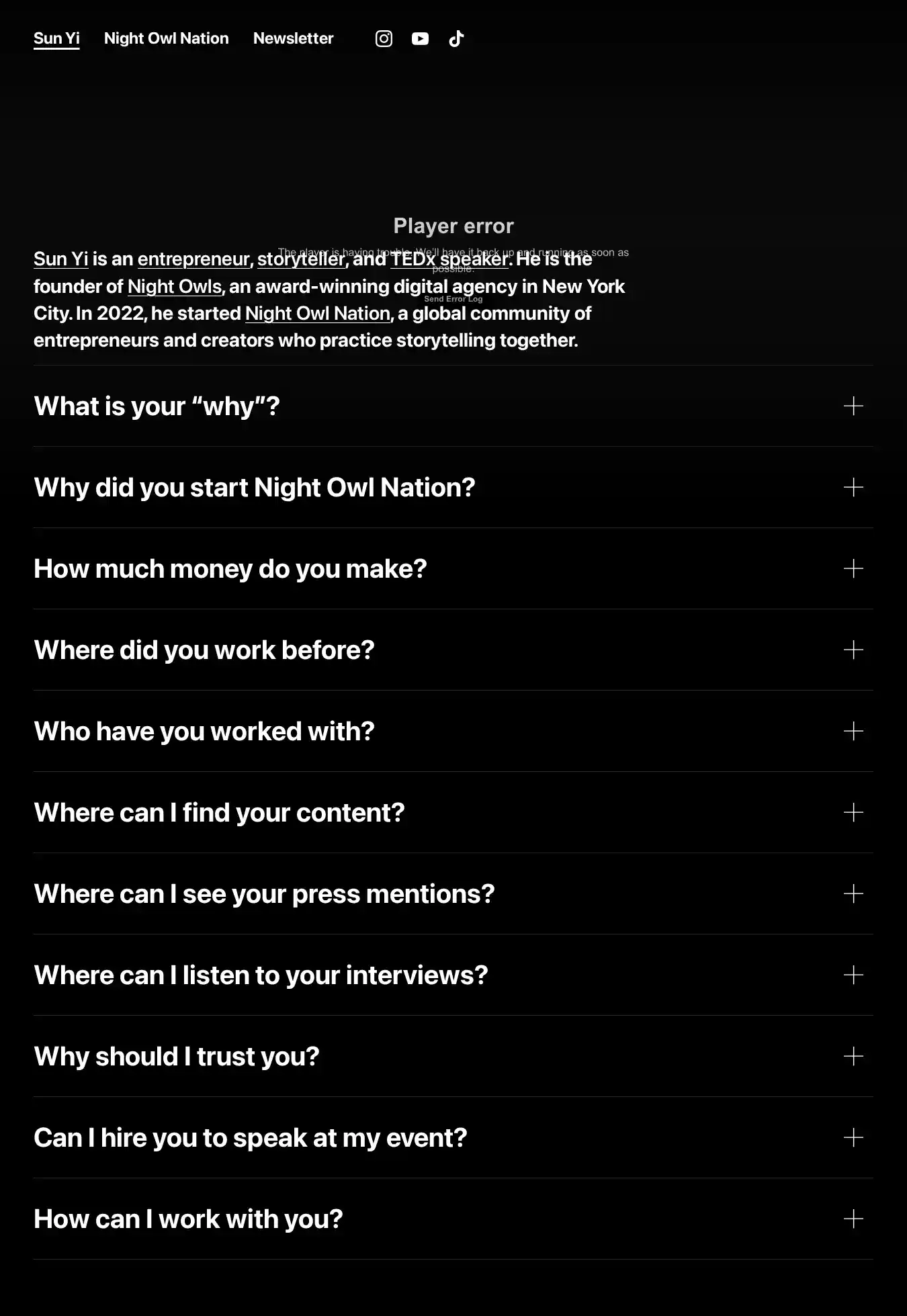Open the TikTok profile icon
This screenshot has height=1316, width=907.
tap(456, 39)
